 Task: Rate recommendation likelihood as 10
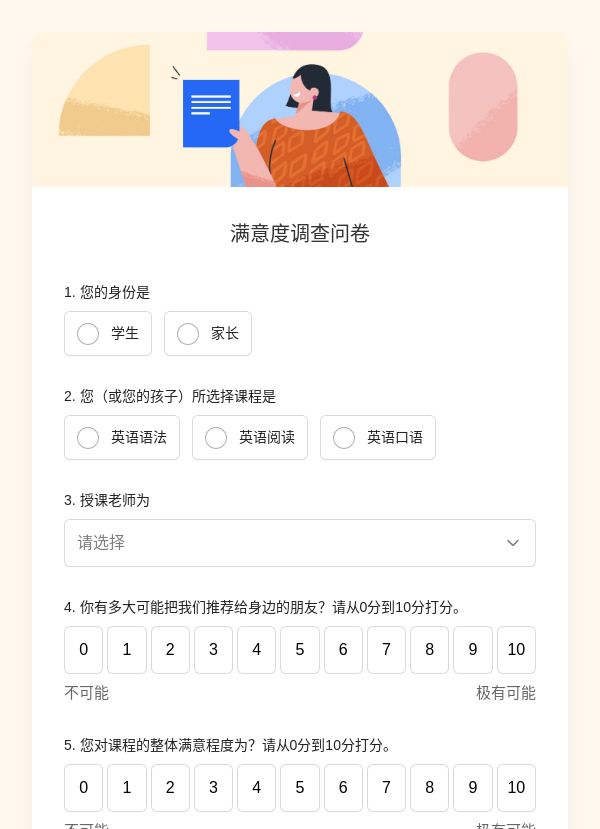click(x=516, y=650)
